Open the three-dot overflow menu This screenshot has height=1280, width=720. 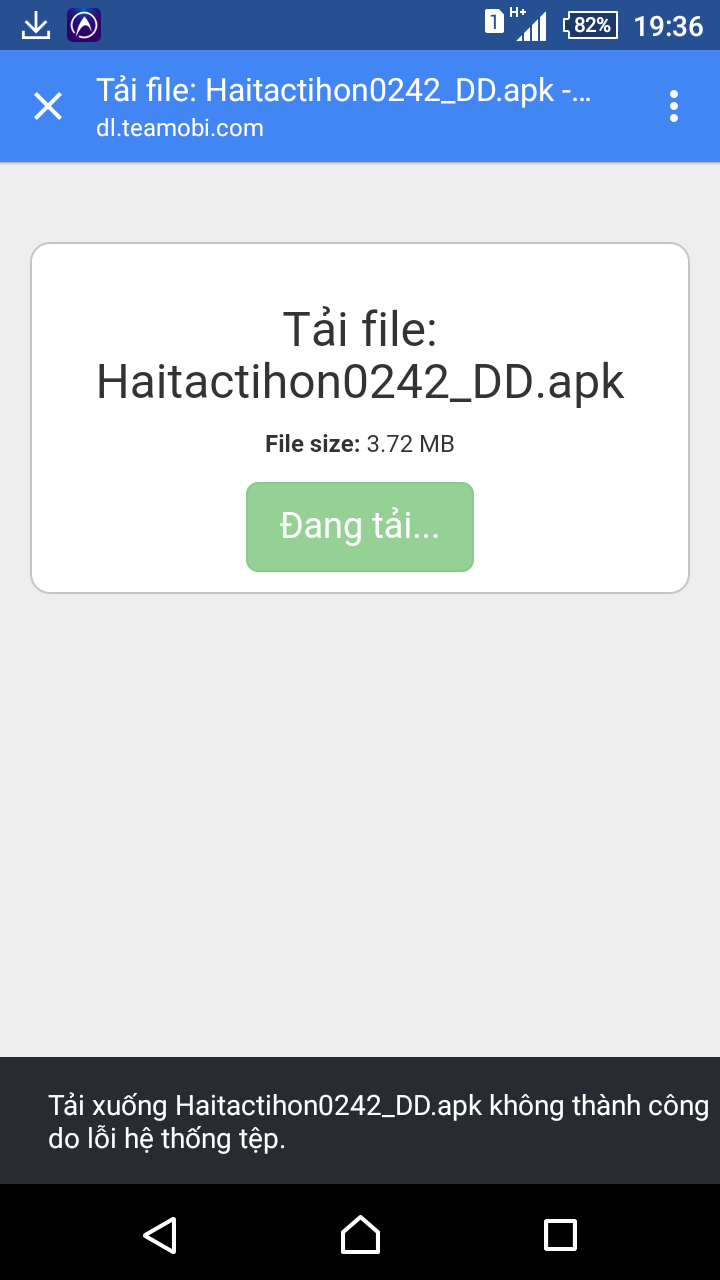click(x=674, y=106)
